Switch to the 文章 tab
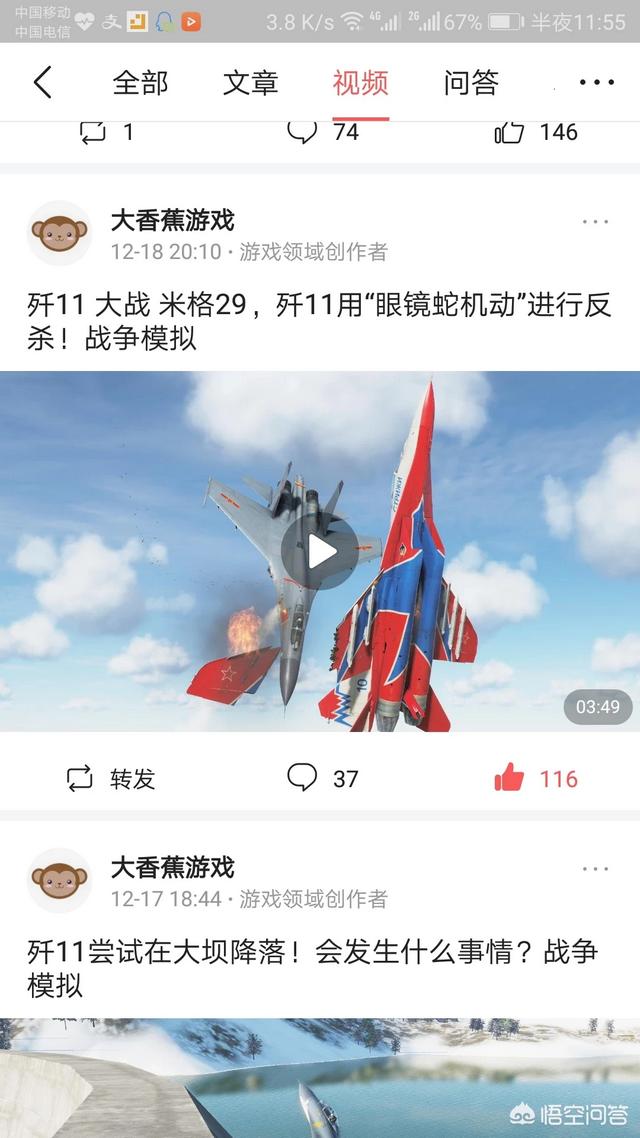 [250, 83]
